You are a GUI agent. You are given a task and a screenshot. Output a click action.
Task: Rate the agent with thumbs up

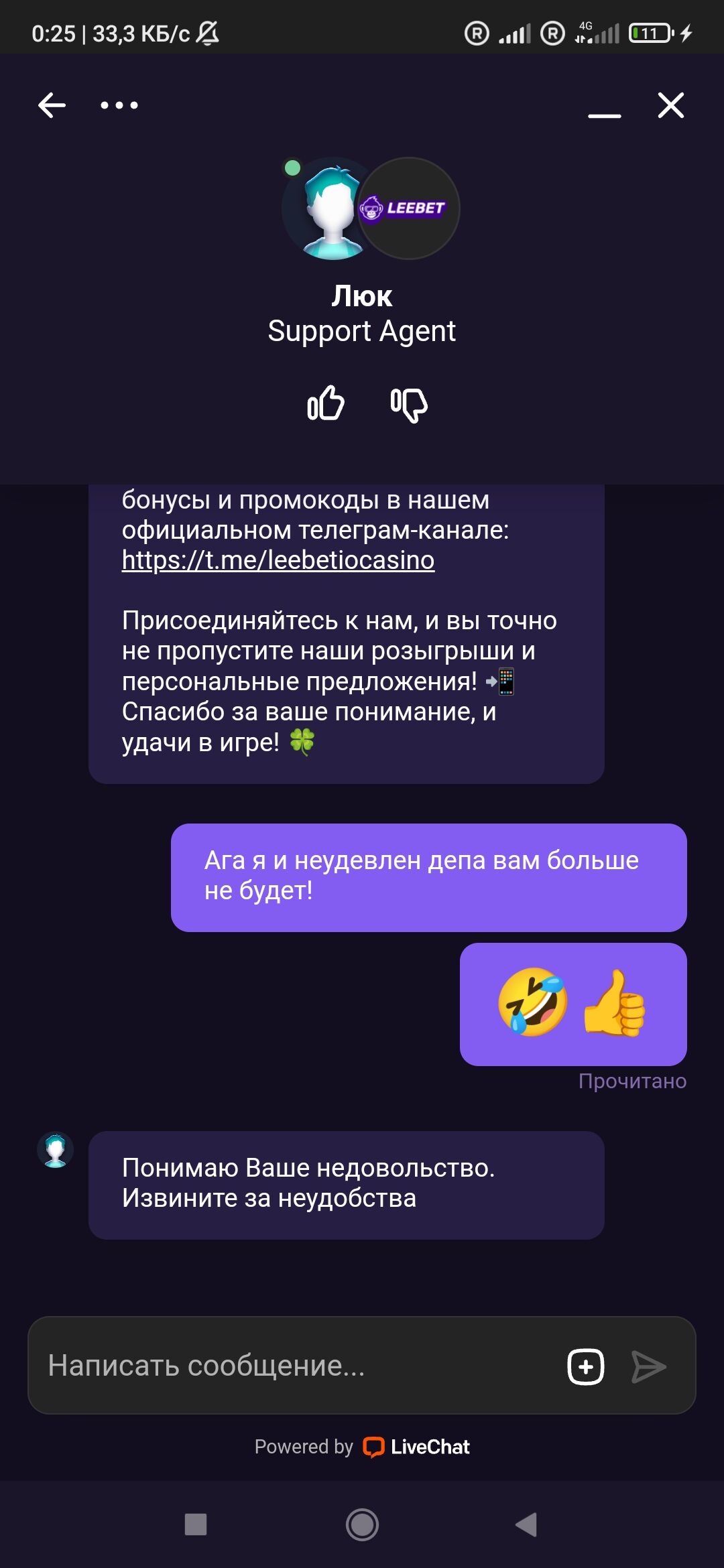coord(326,403)
